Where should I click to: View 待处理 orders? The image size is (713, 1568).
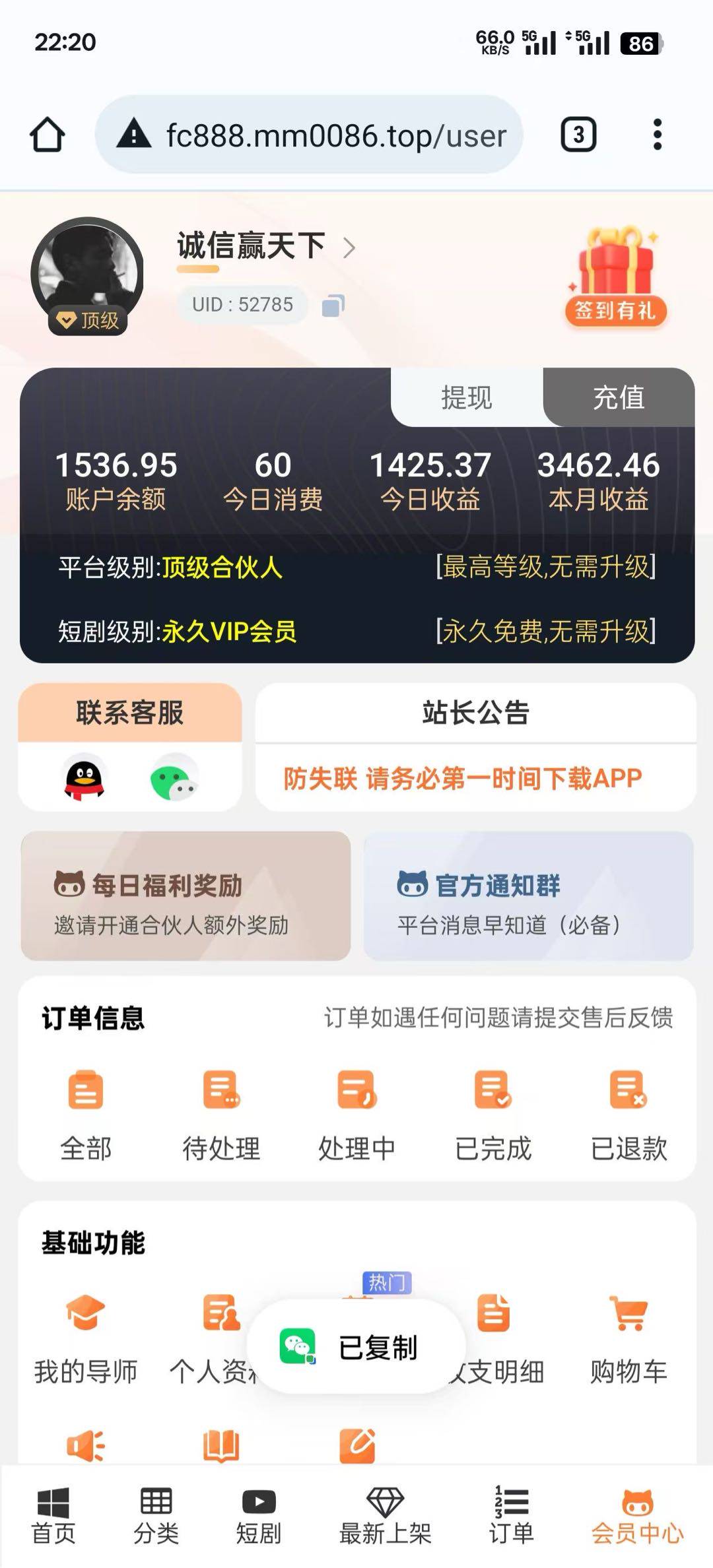click(221, 1115)
